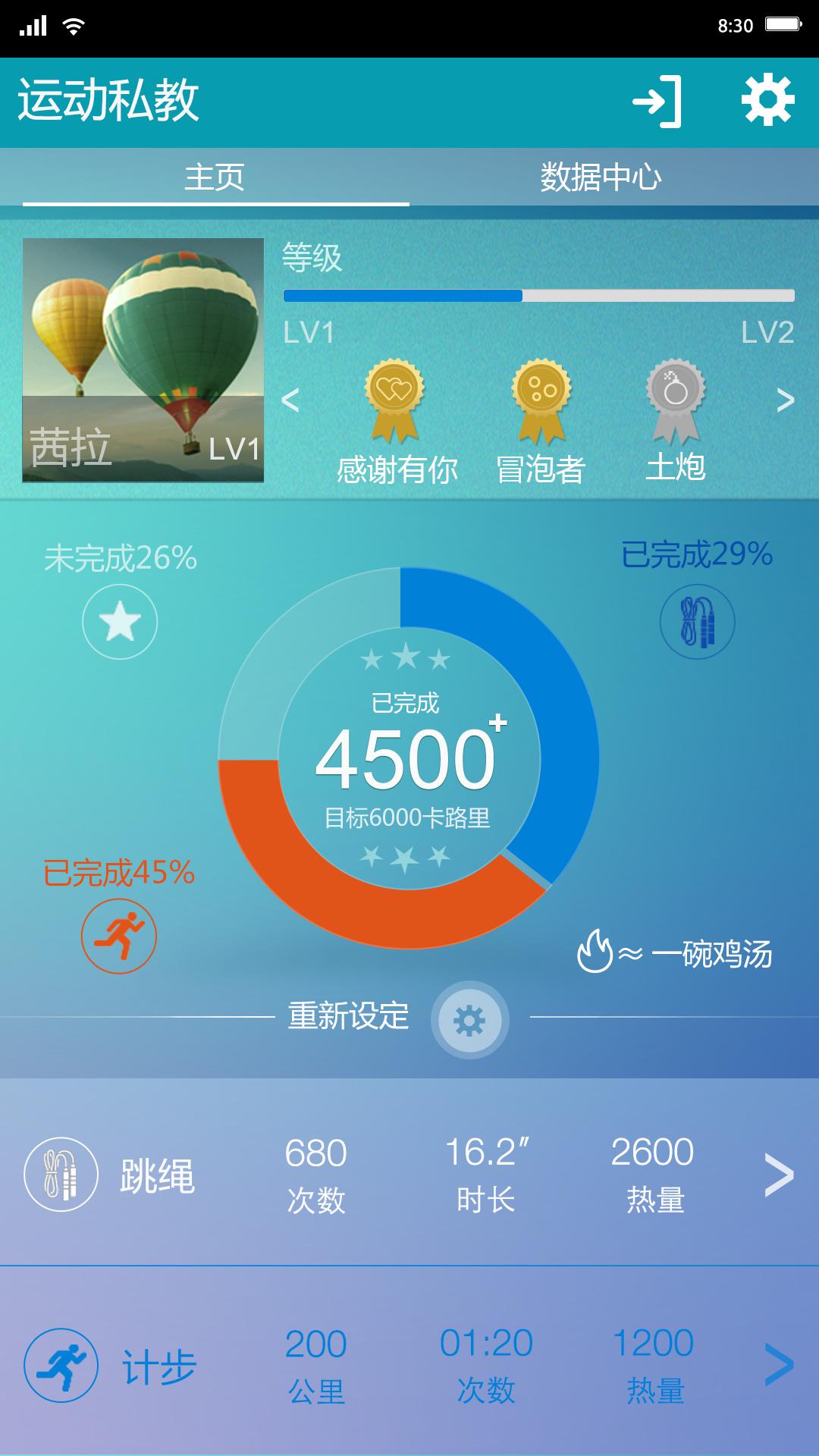Image resolution: width=819 pixels, height=1456 pixels.
Task: Open the settings gear in header
Action: pos(767,99)
